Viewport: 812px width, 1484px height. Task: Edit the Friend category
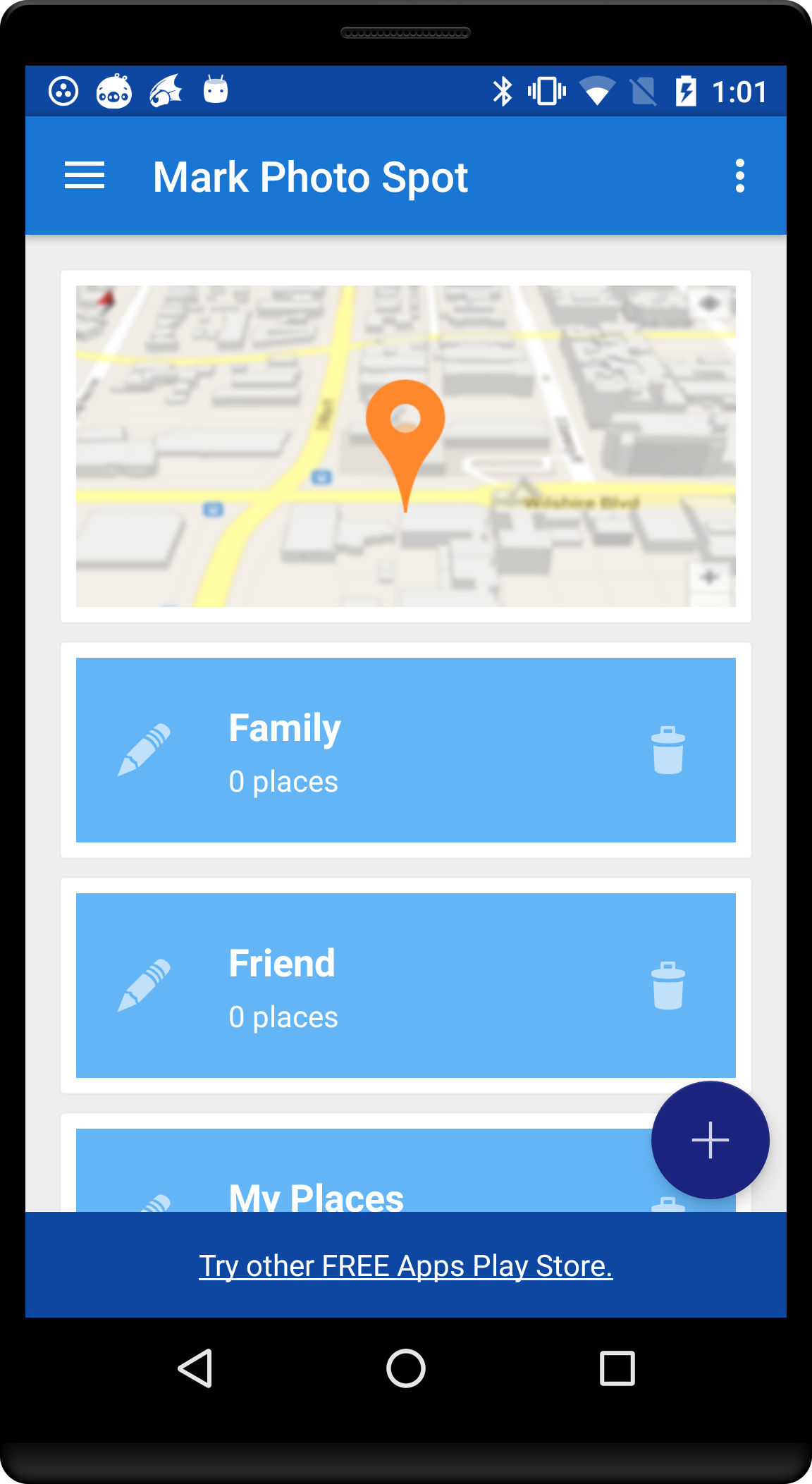[144, 986]
